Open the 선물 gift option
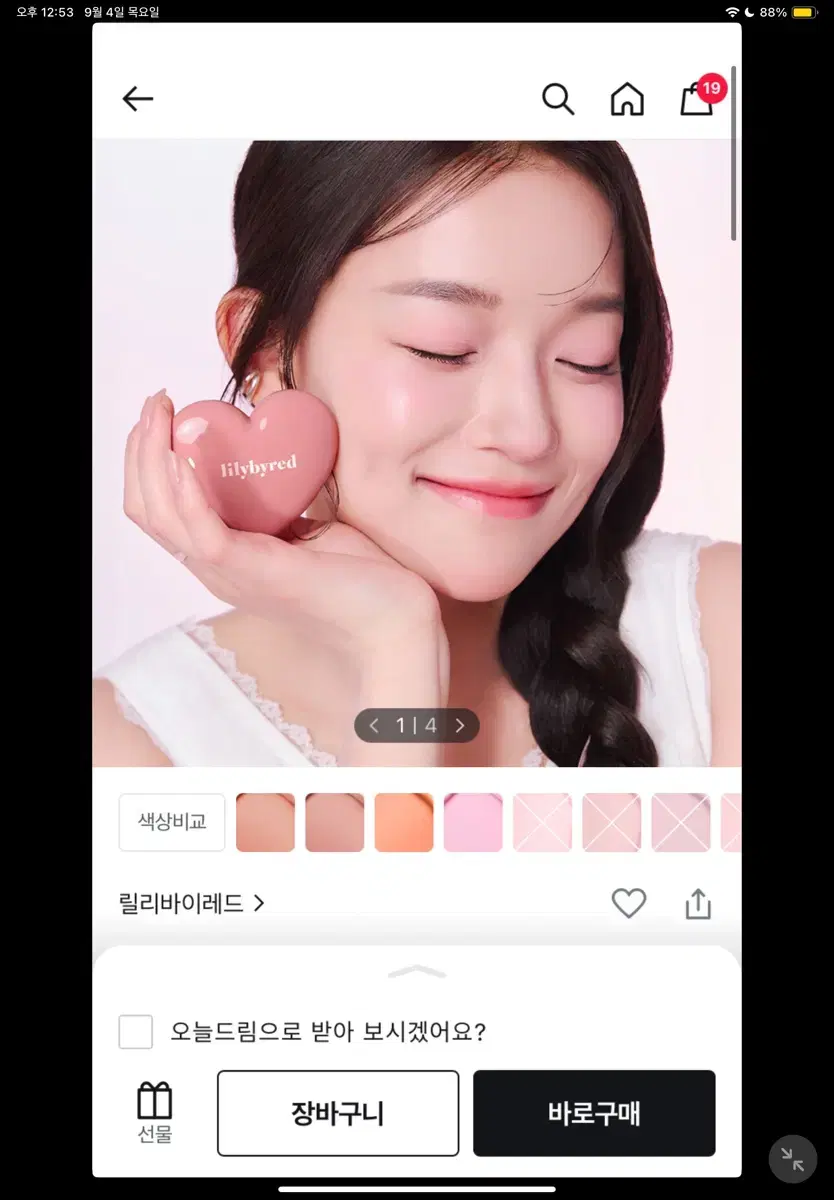Screen dimensions: 834x1200 click(x=155, y=1112)
